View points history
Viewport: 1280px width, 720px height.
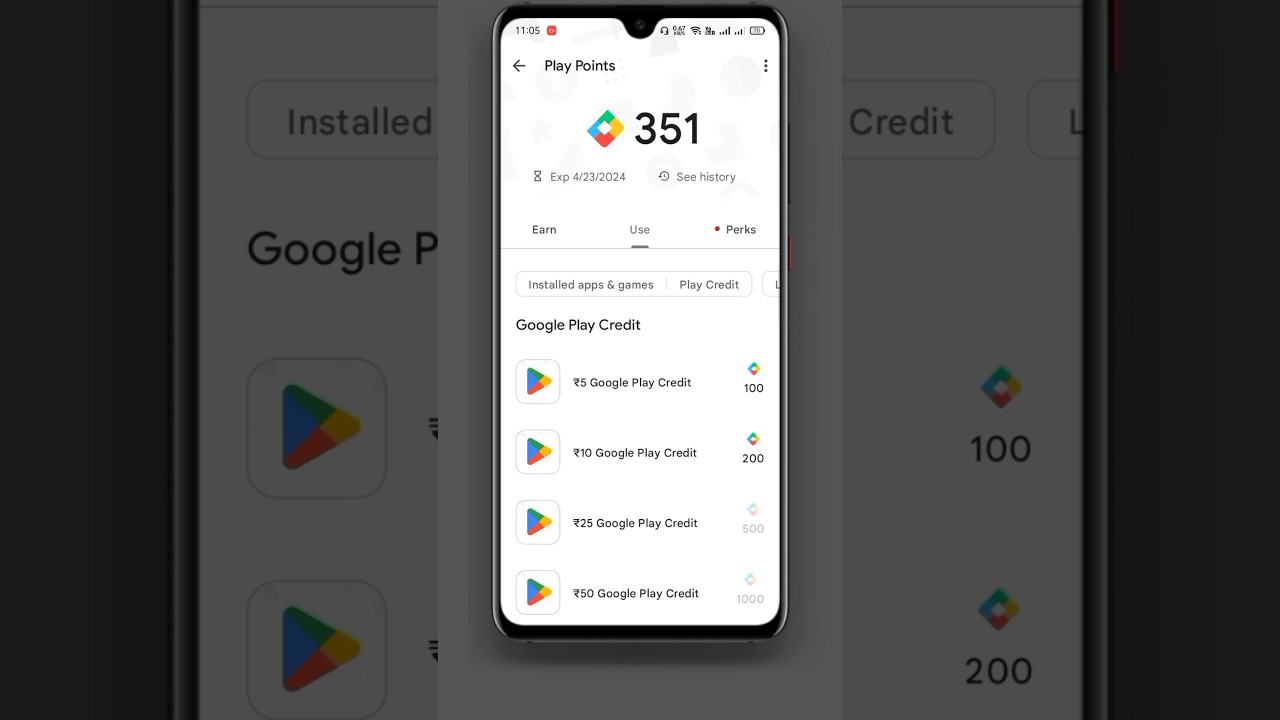pyautogui.click(x=697, y=177)
